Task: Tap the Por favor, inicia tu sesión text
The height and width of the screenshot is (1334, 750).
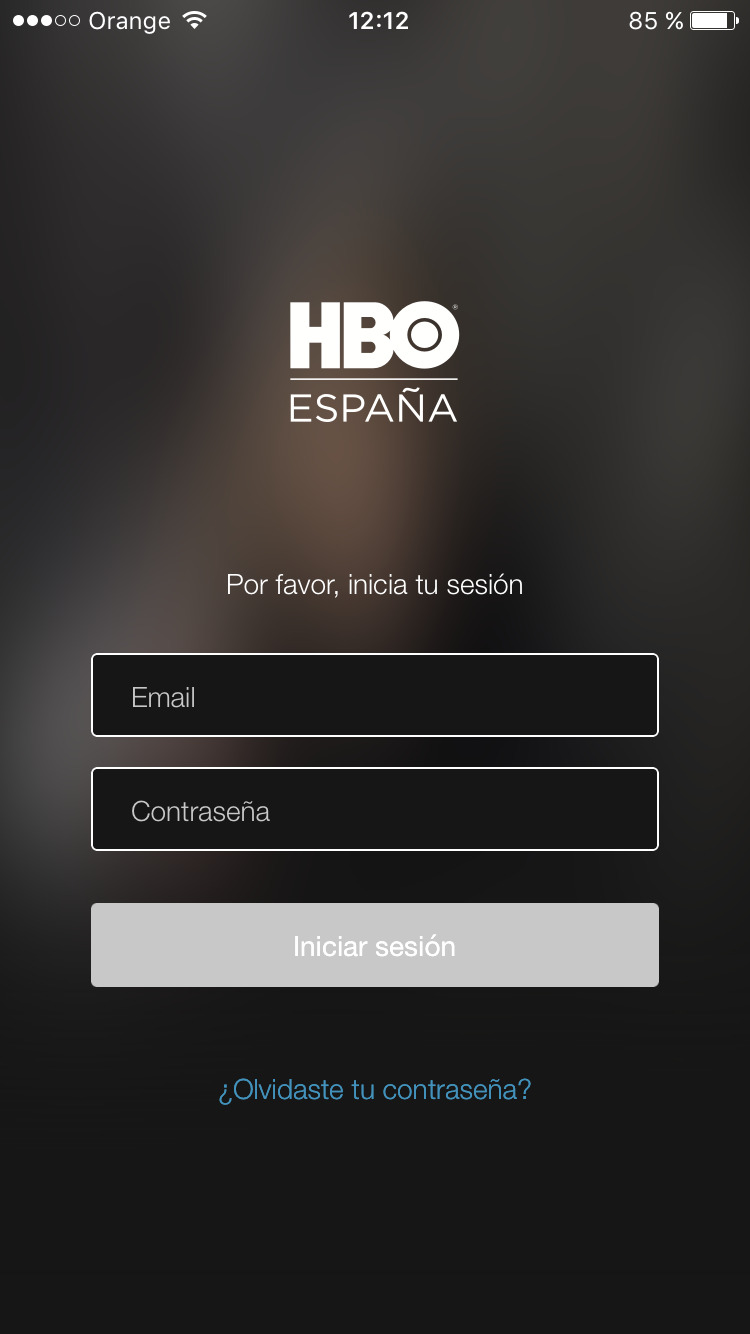Action: point(374,584)
